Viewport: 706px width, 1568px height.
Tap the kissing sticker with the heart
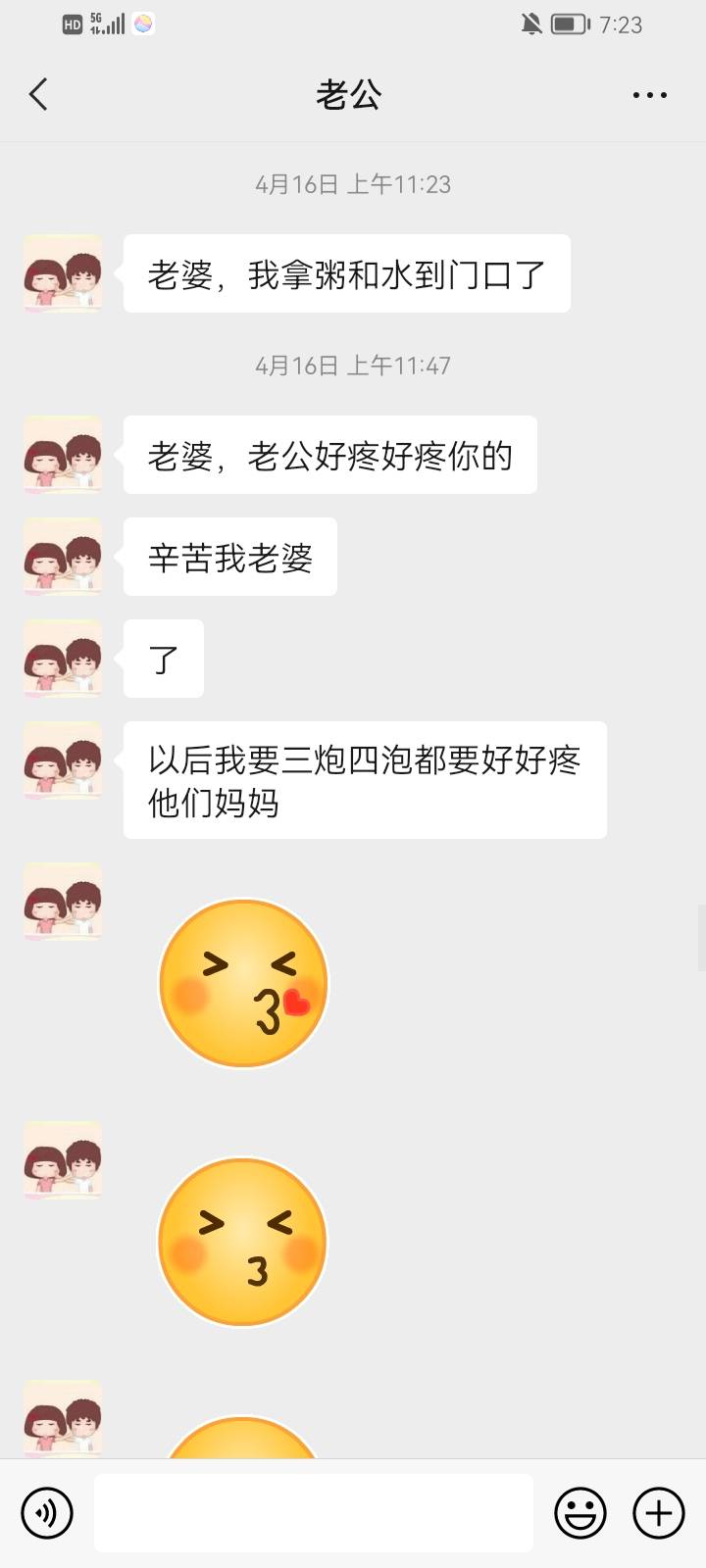tap(243, 982)
